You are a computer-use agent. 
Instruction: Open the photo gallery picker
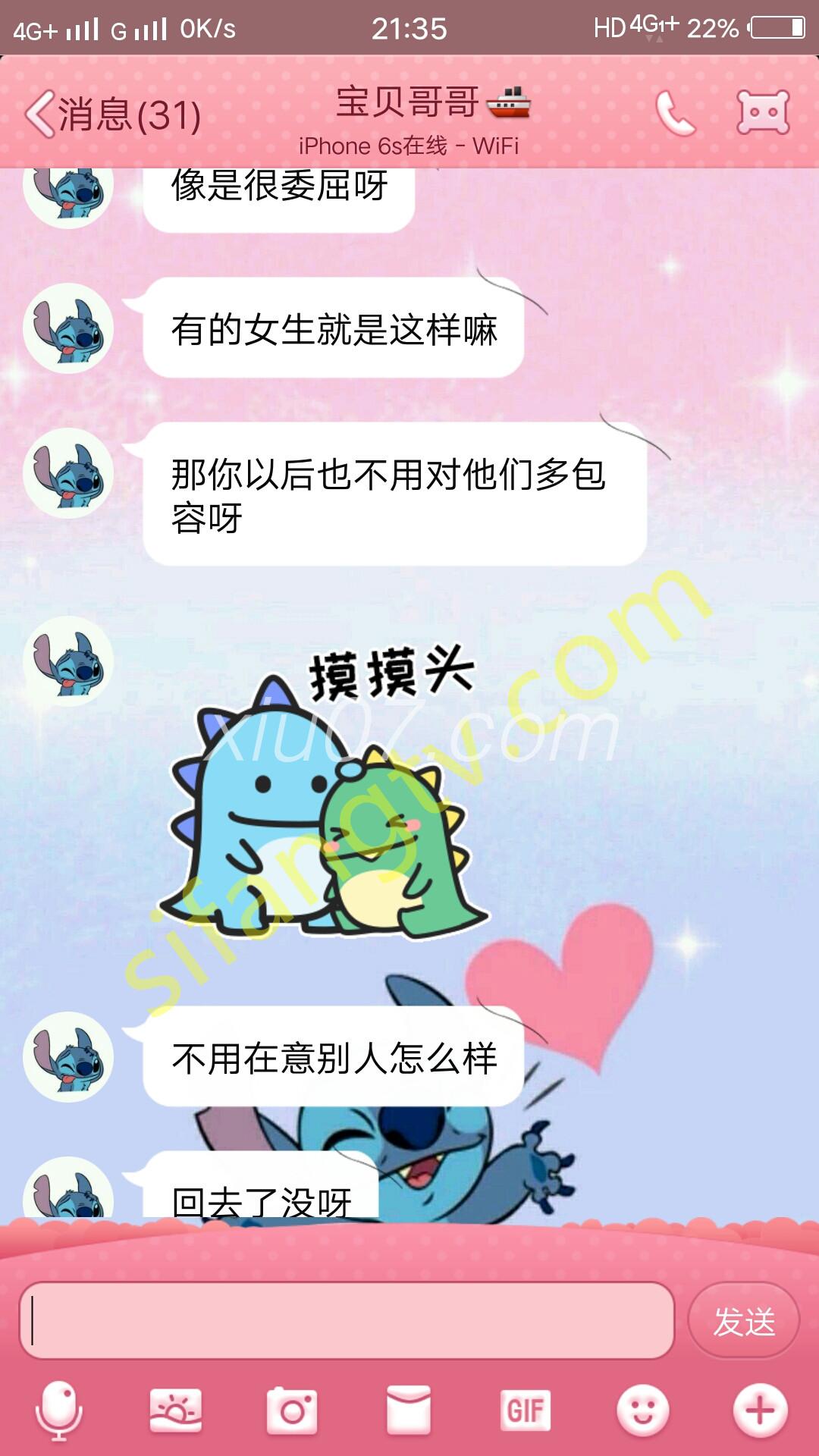(176, 1410)
